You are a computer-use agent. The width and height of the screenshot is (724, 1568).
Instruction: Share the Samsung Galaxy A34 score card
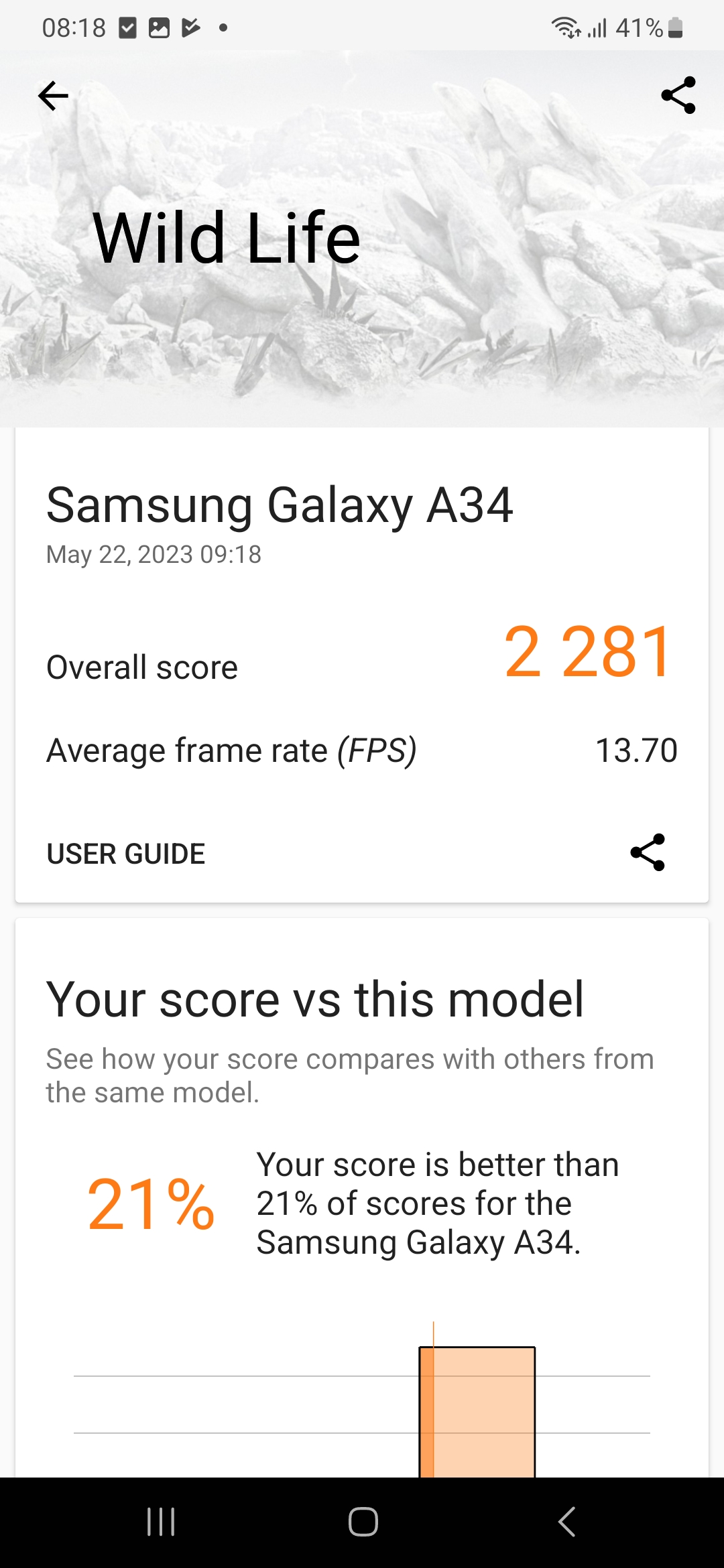click(648, 852)
